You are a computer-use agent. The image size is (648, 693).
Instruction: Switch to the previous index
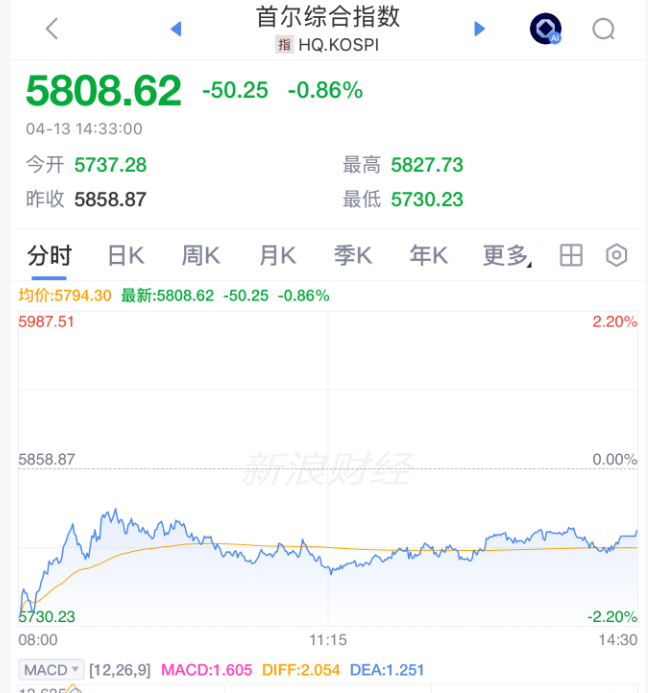176,29
